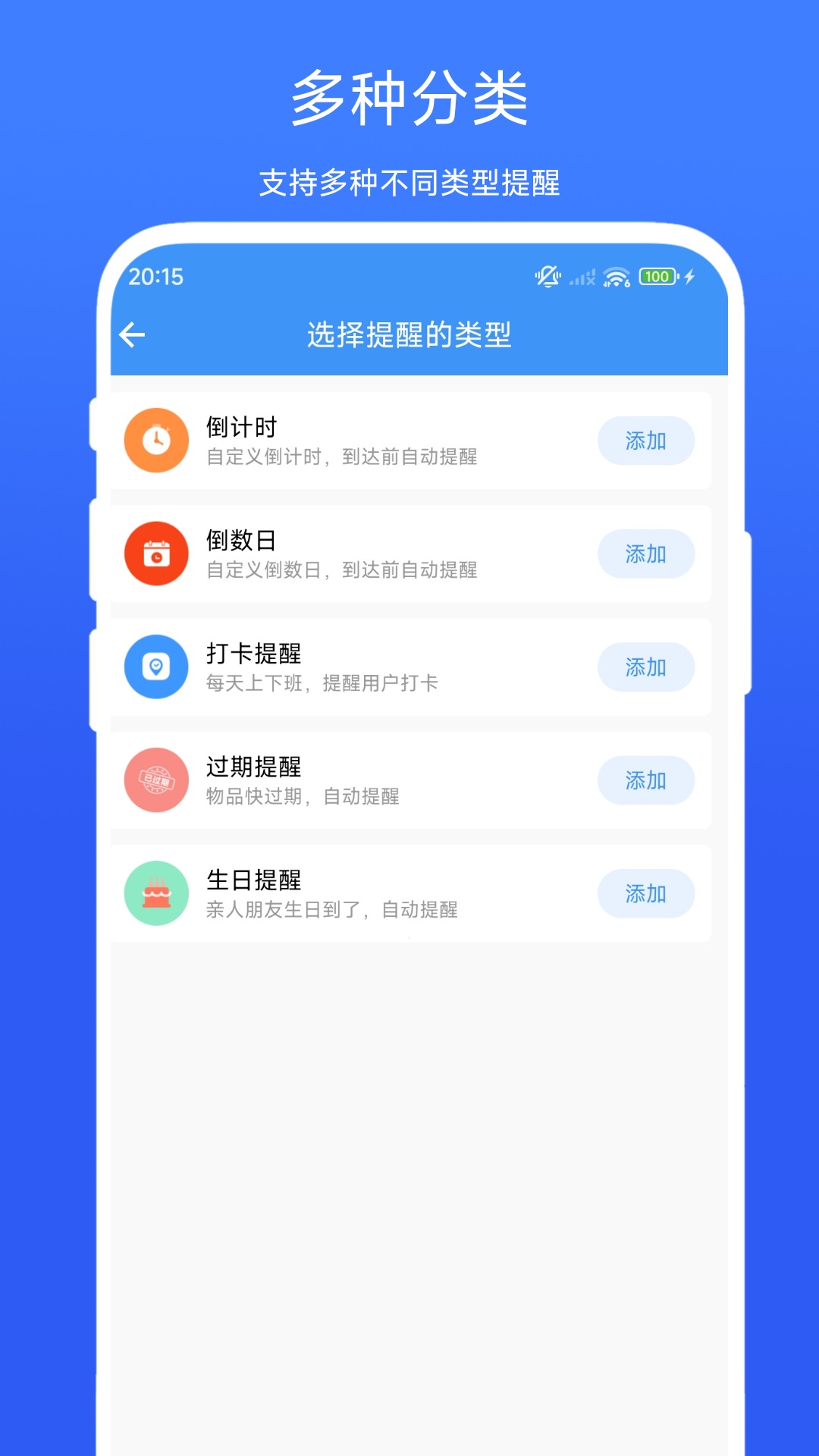Tap 添加 next to 过期提醒
The height and width of the screenshot is (1456, 819).
(646, 780)
